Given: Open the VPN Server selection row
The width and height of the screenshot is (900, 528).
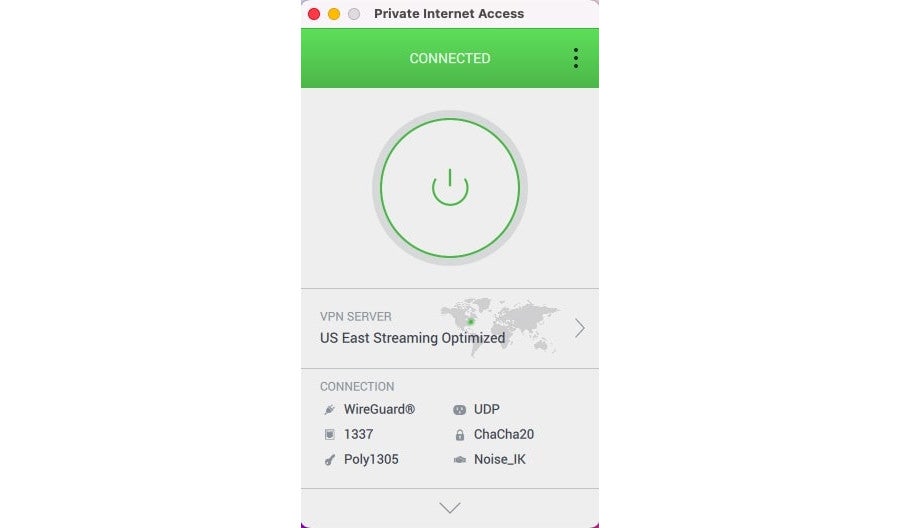Looking at the screenshot, I should (x=450, y=328).
